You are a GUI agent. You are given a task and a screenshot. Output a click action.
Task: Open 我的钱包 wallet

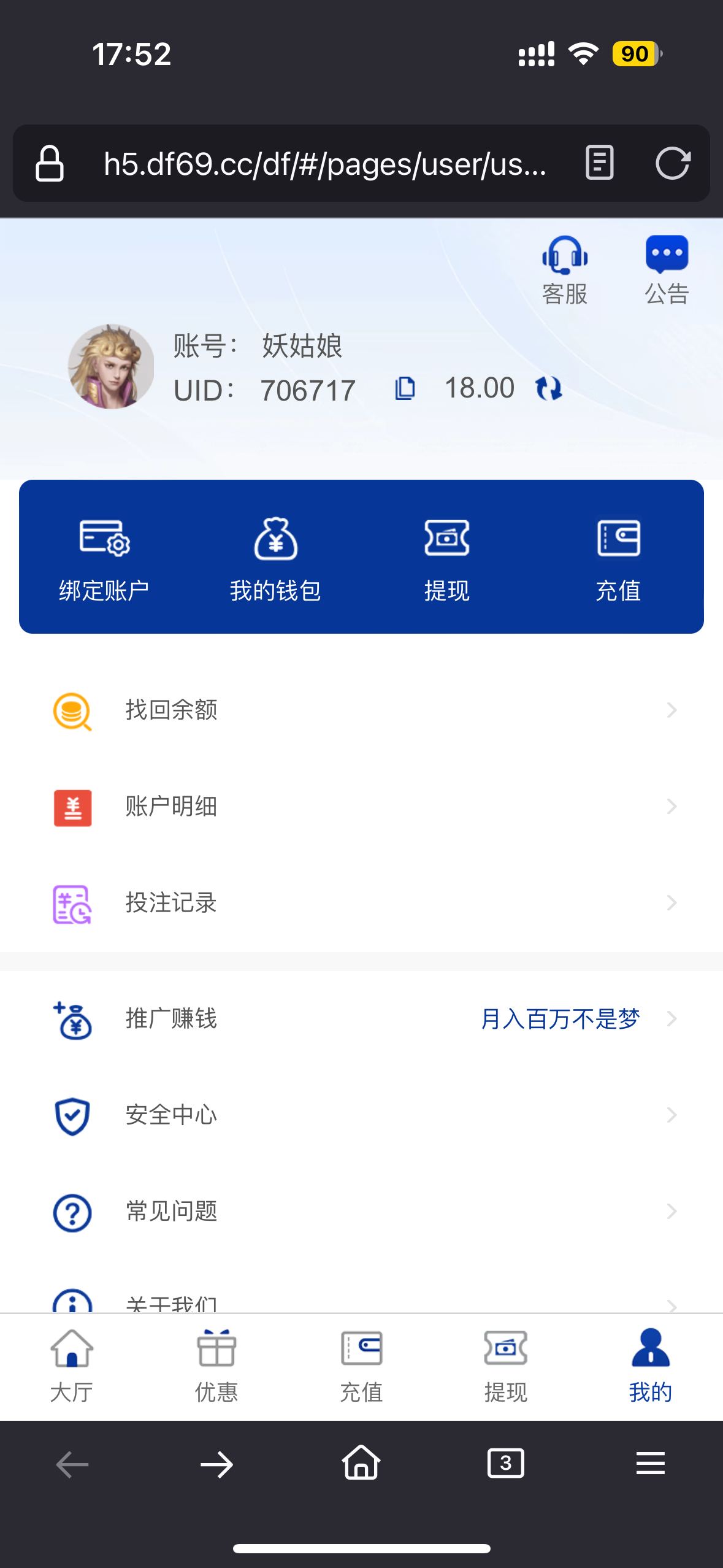coord(275,558)
